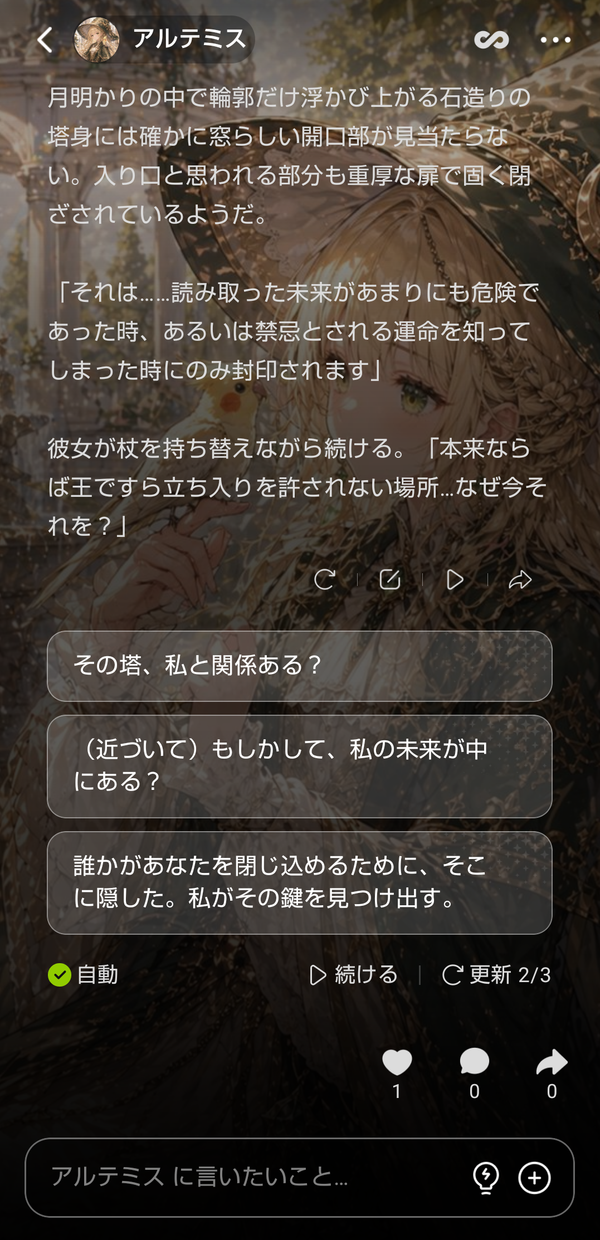Viewport: 600px width, 1240px height.
Task: Choose reply about 私の未来が中にある
Action: pos(299,766)
